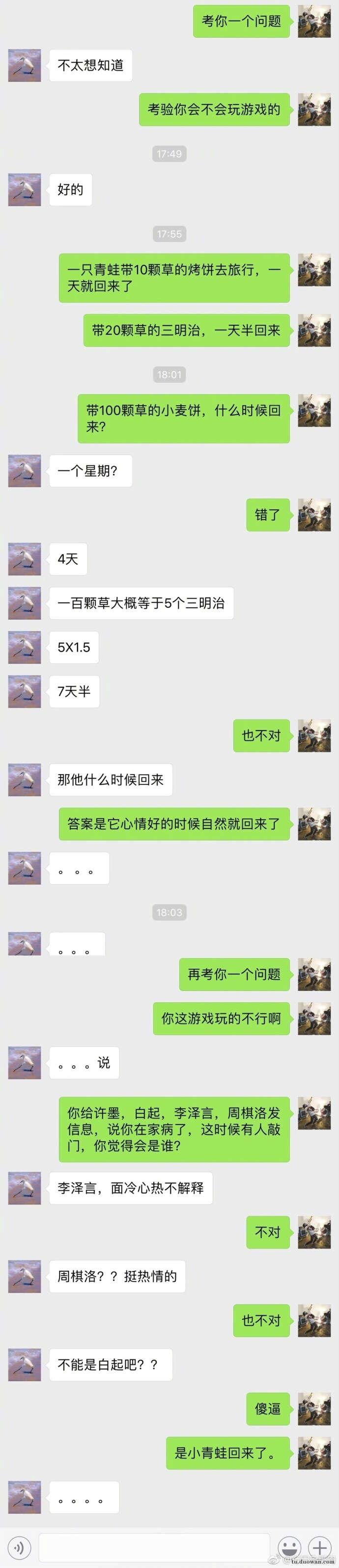Open sender avatar beside '考你一个问题'

[x=314, y=21]
